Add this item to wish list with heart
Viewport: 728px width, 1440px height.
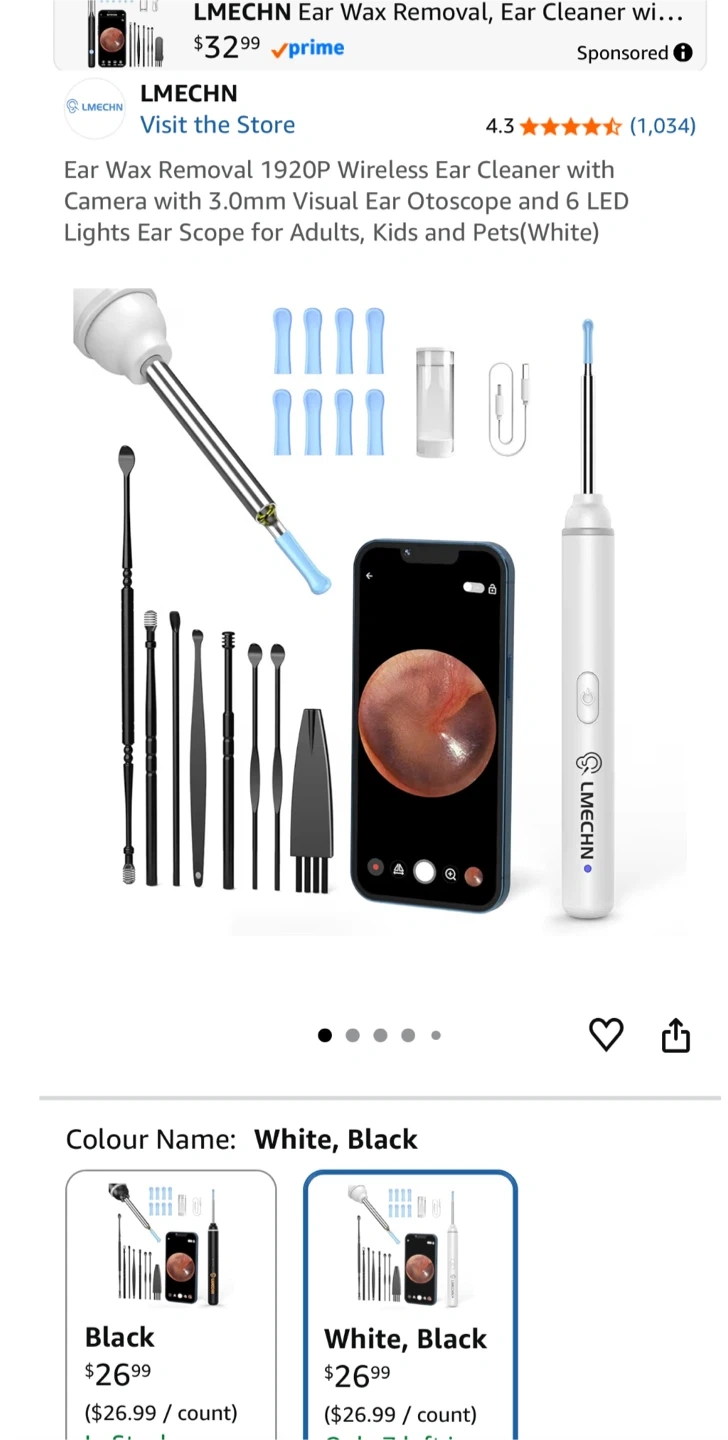pyautogui.click(x=606, y=1035)
